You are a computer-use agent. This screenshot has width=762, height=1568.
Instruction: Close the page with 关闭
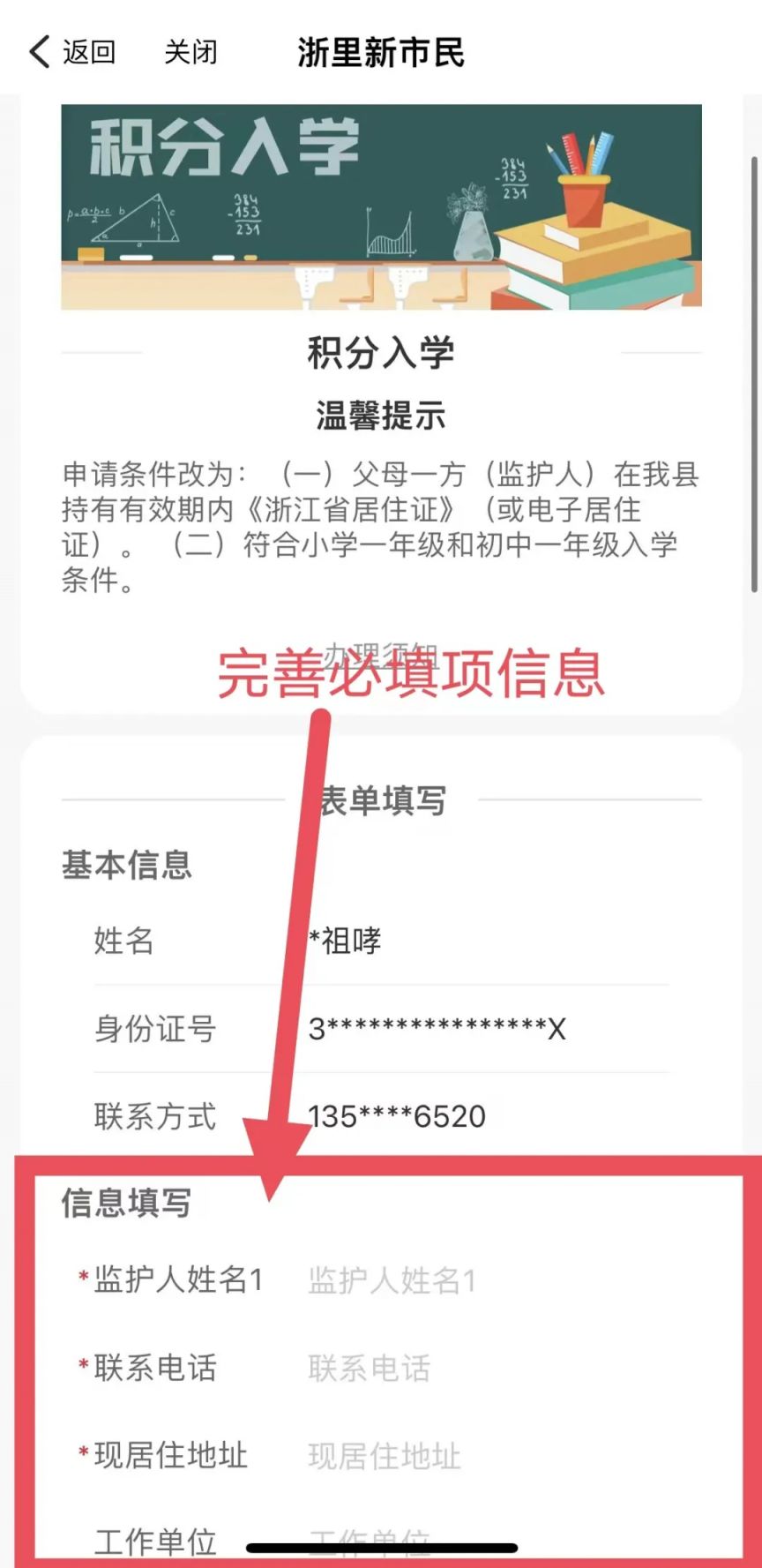pos(190,52)
